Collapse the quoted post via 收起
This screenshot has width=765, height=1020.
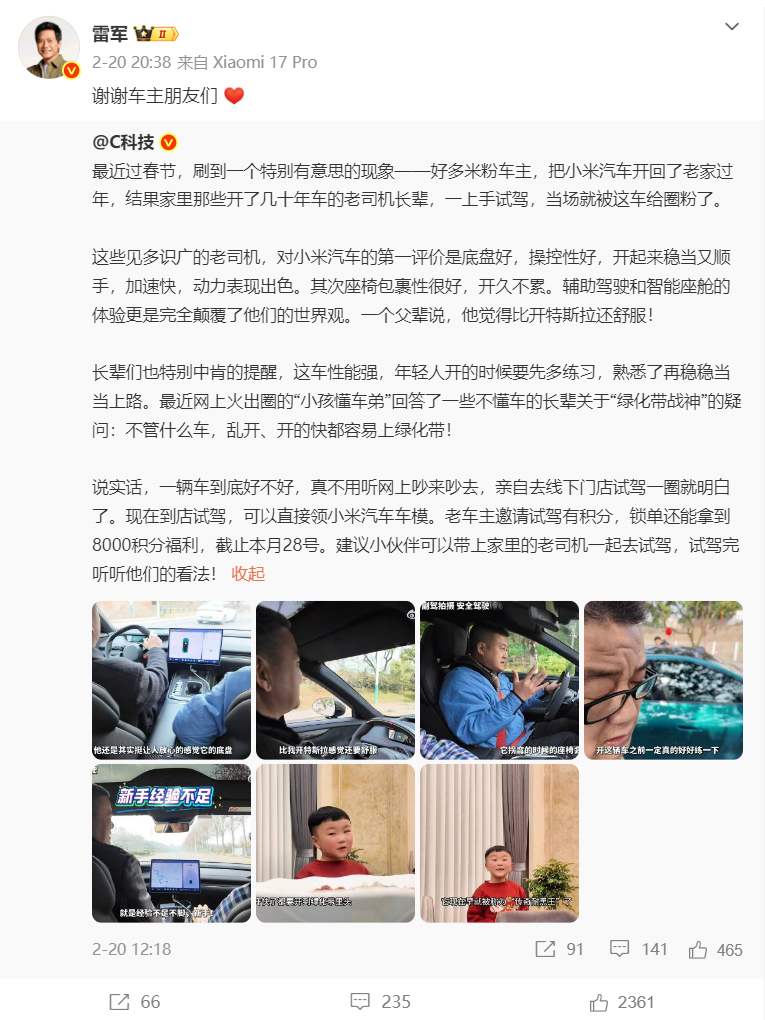click(x=248, y=573)
